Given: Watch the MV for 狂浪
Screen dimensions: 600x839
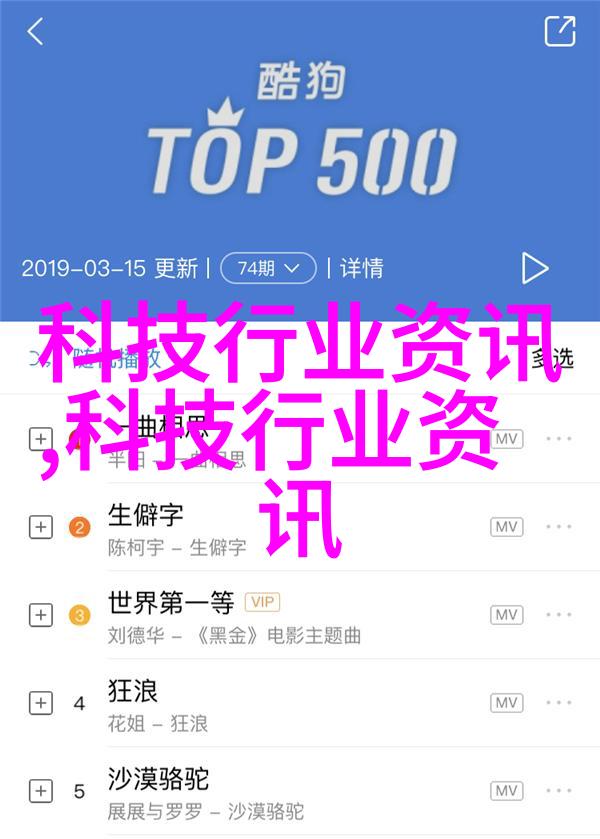Looking at the screenshot, I should tap(507, 703).
